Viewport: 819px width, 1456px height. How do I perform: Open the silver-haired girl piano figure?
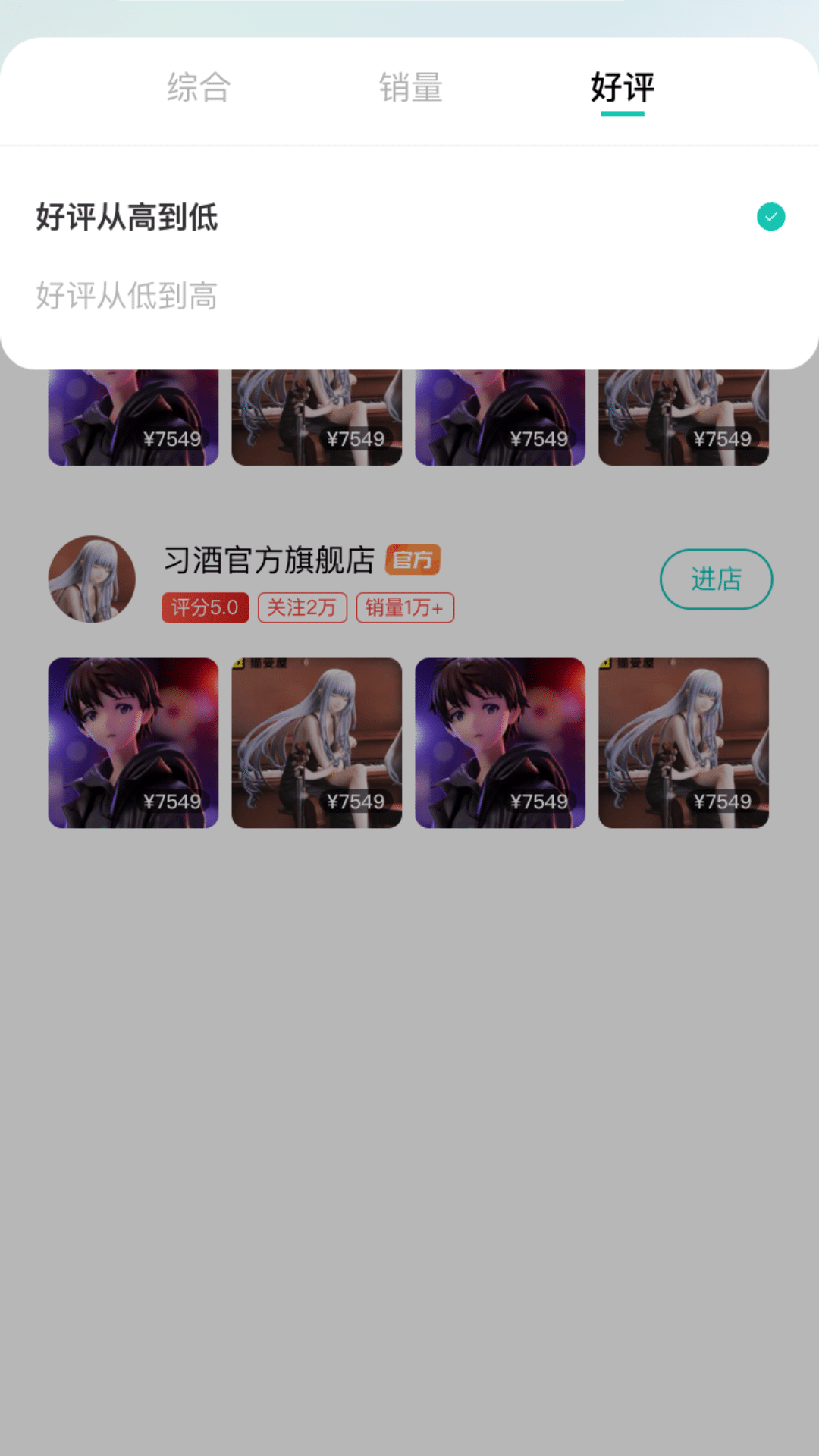(x=316, y=743)
